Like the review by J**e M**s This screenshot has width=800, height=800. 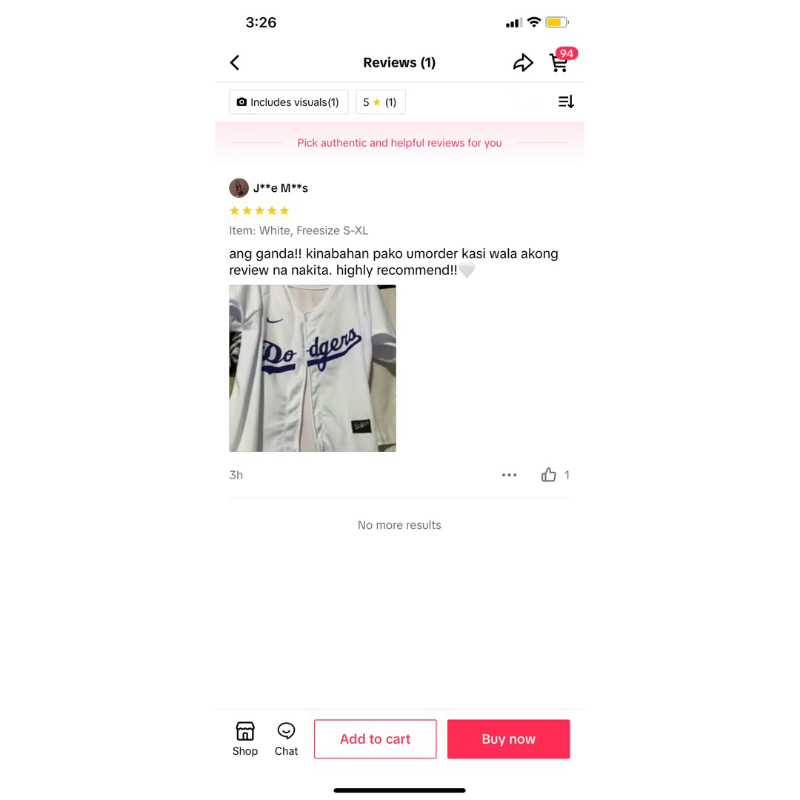[x=549, y=475]
